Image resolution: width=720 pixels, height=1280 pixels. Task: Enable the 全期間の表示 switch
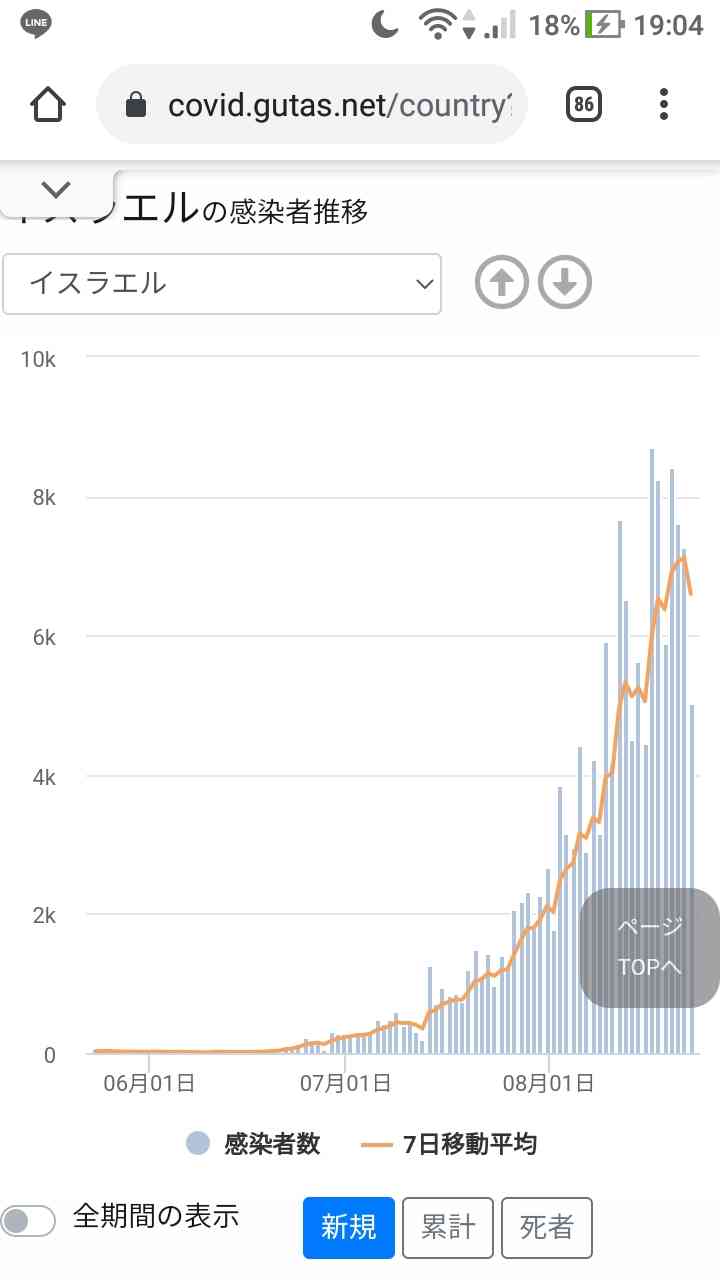28,1221
